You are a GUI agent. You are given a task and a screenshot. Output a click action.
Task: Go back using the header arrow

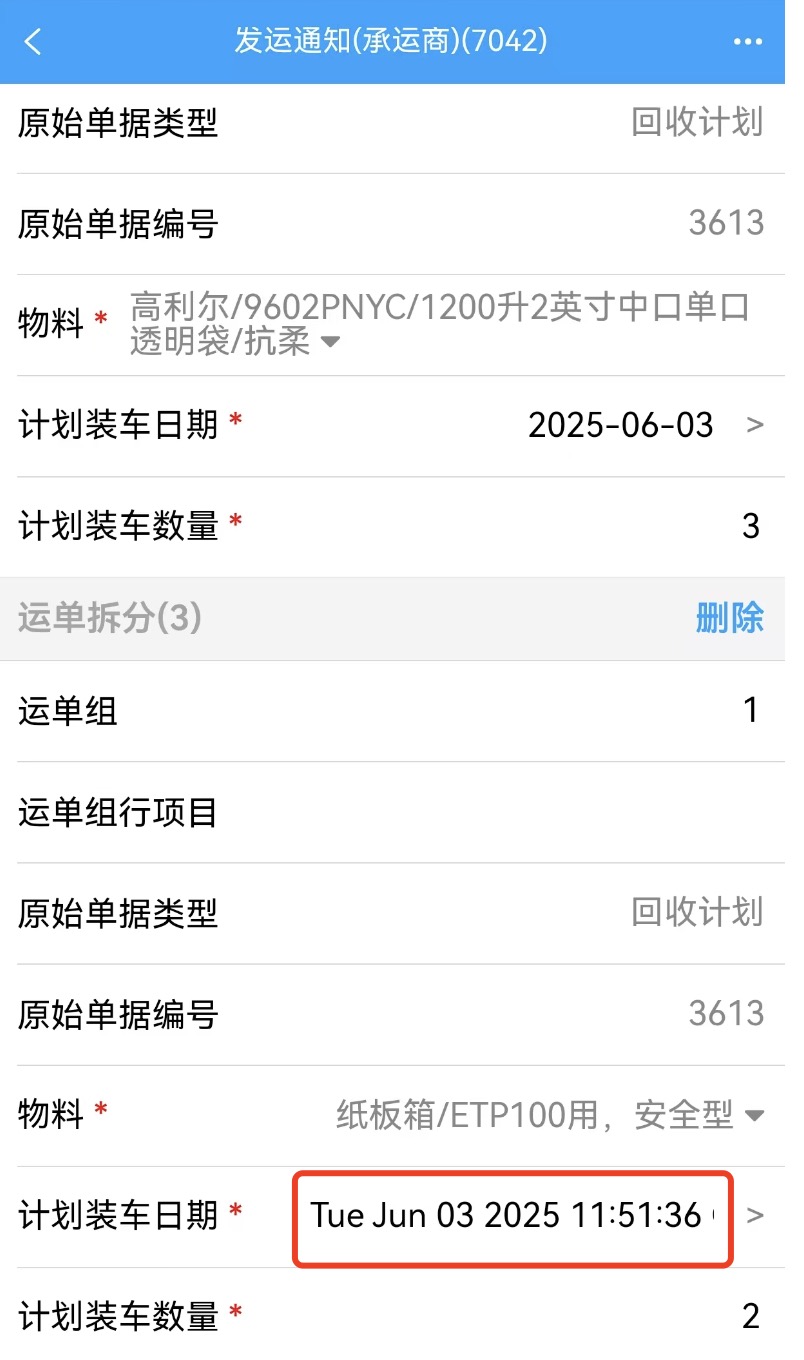click(x=33, y=42)
